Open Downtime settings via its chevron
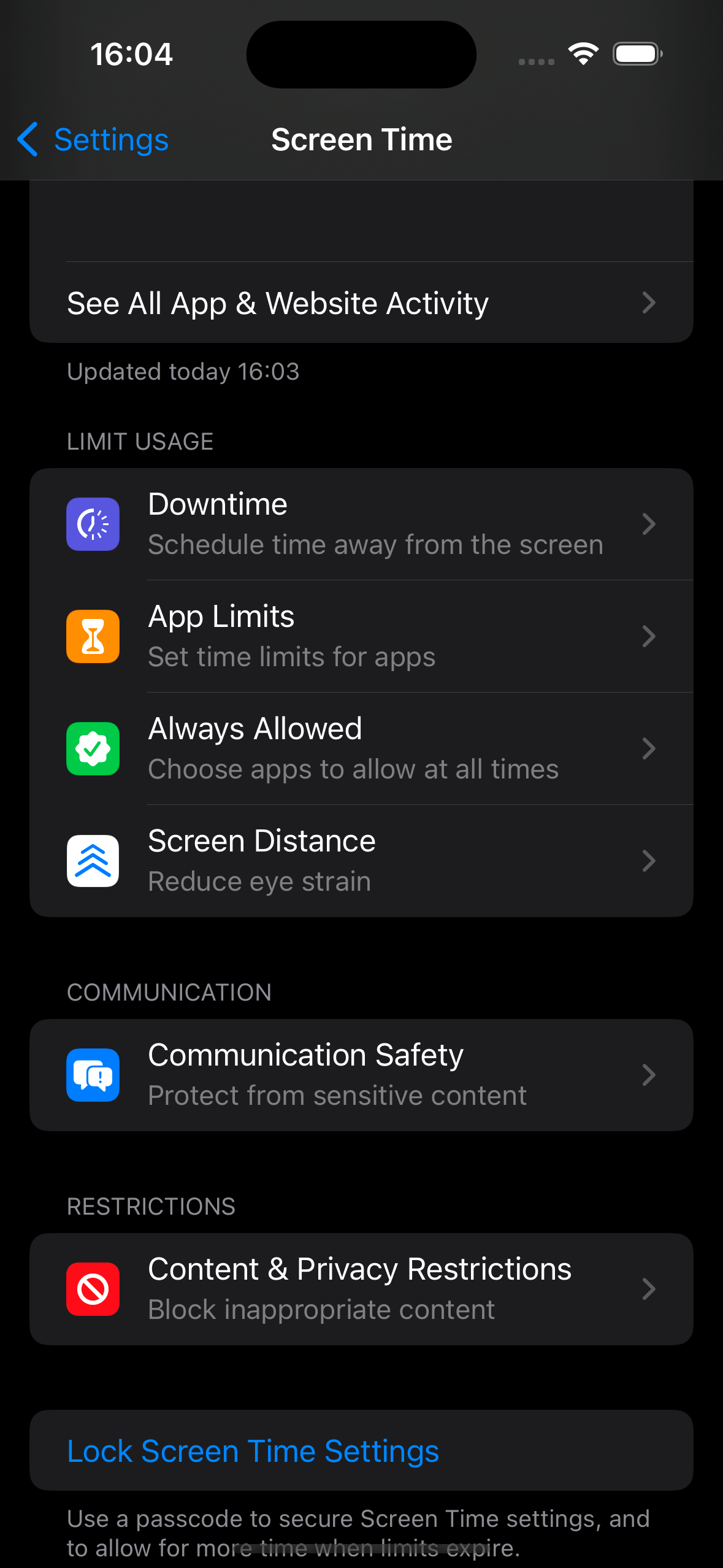This screenshot has width=723, height=1568. tap(649, 524)
